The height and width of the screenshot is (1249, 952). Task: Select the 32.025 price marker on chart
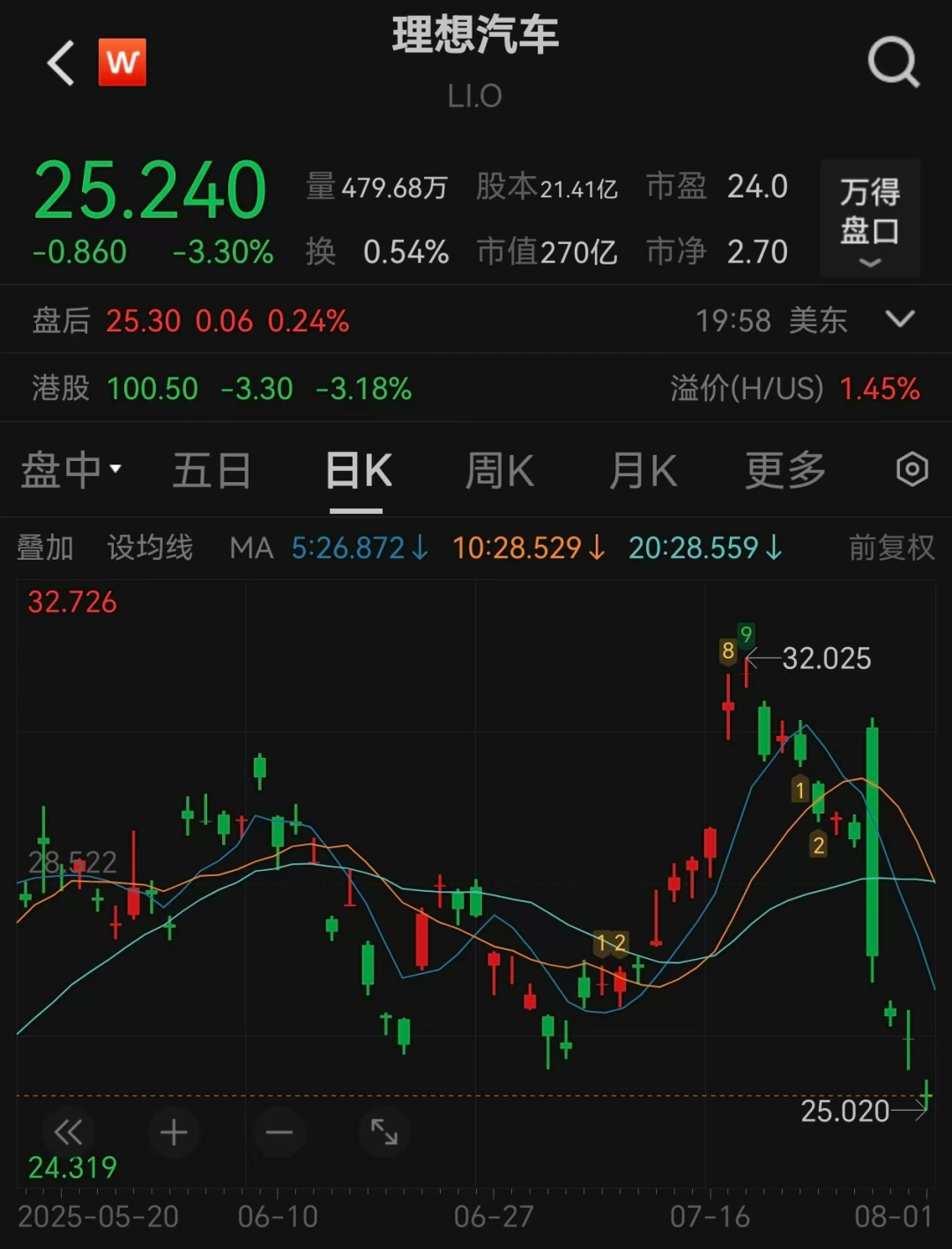coord(826,658)
